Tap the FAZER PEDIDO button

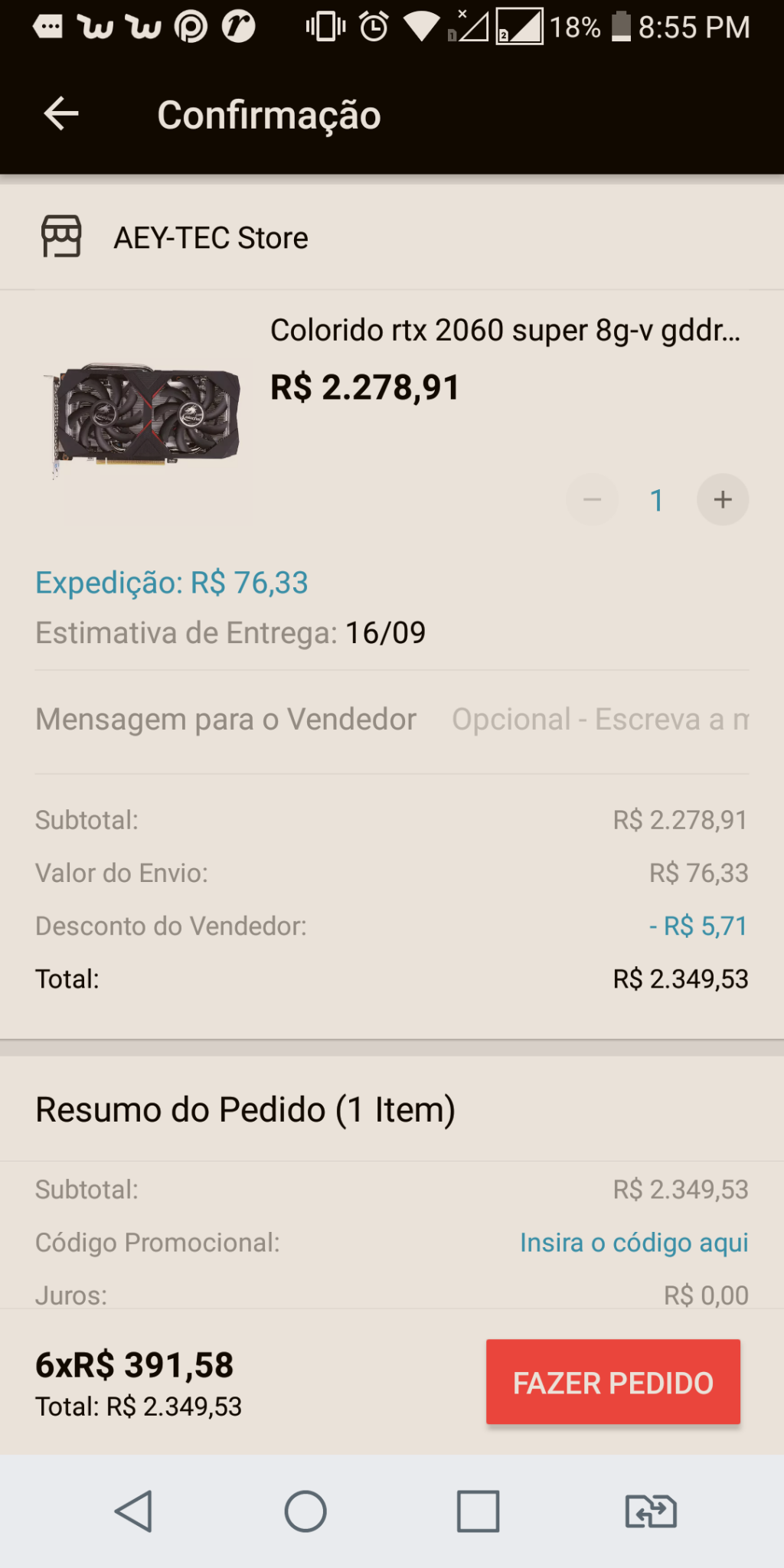point(613,1382)
